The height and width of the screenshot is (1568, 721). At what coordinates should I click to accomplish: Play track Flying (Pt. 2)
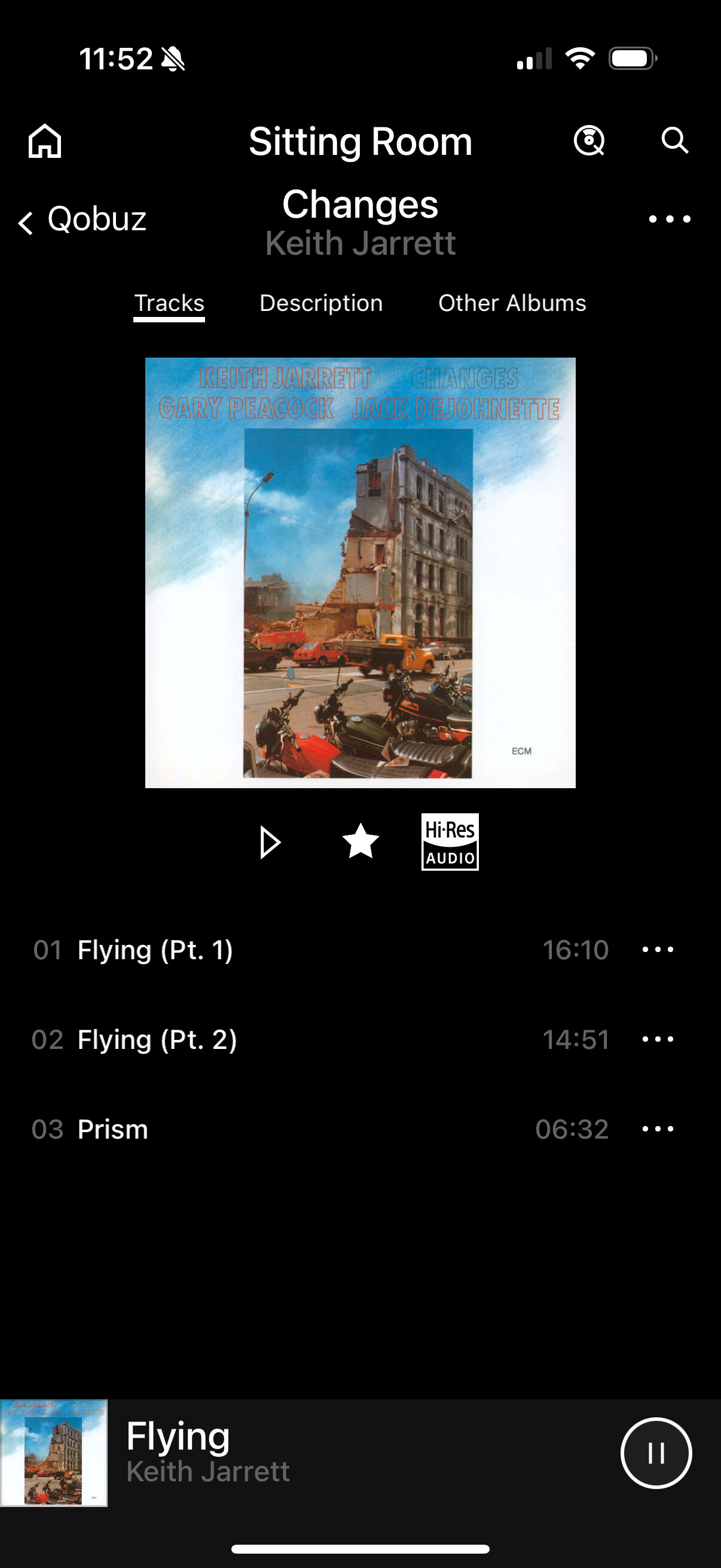[157, 1039]
